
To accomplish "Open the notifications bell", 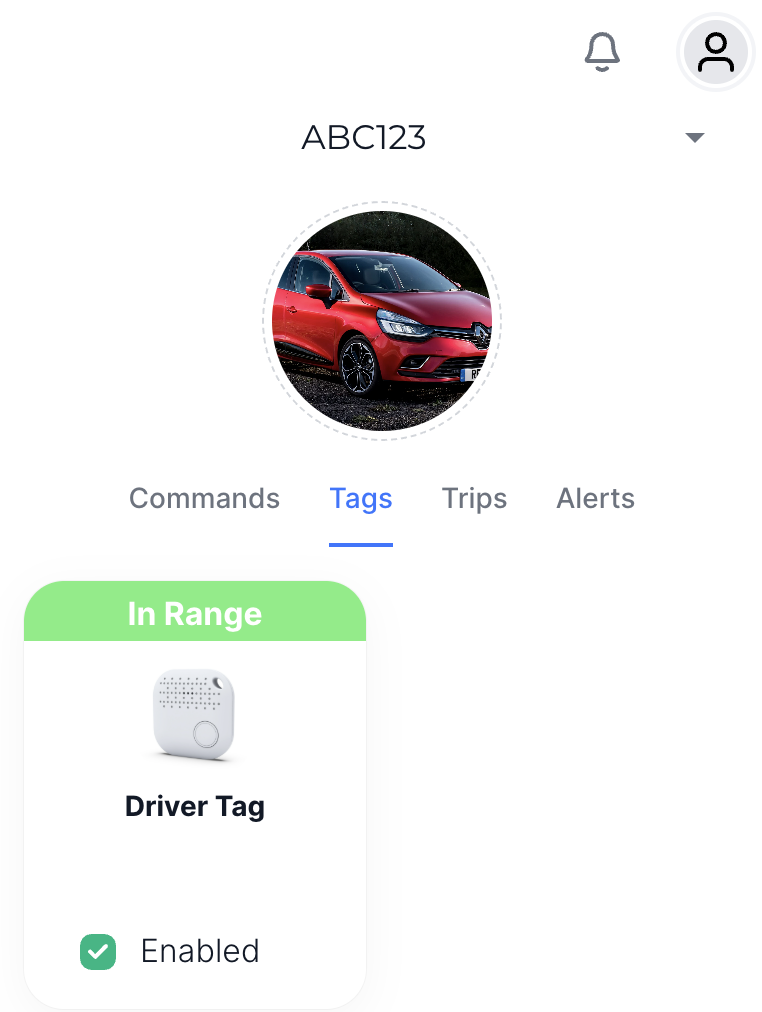I will pyautogui.click(x=602, y=52).
